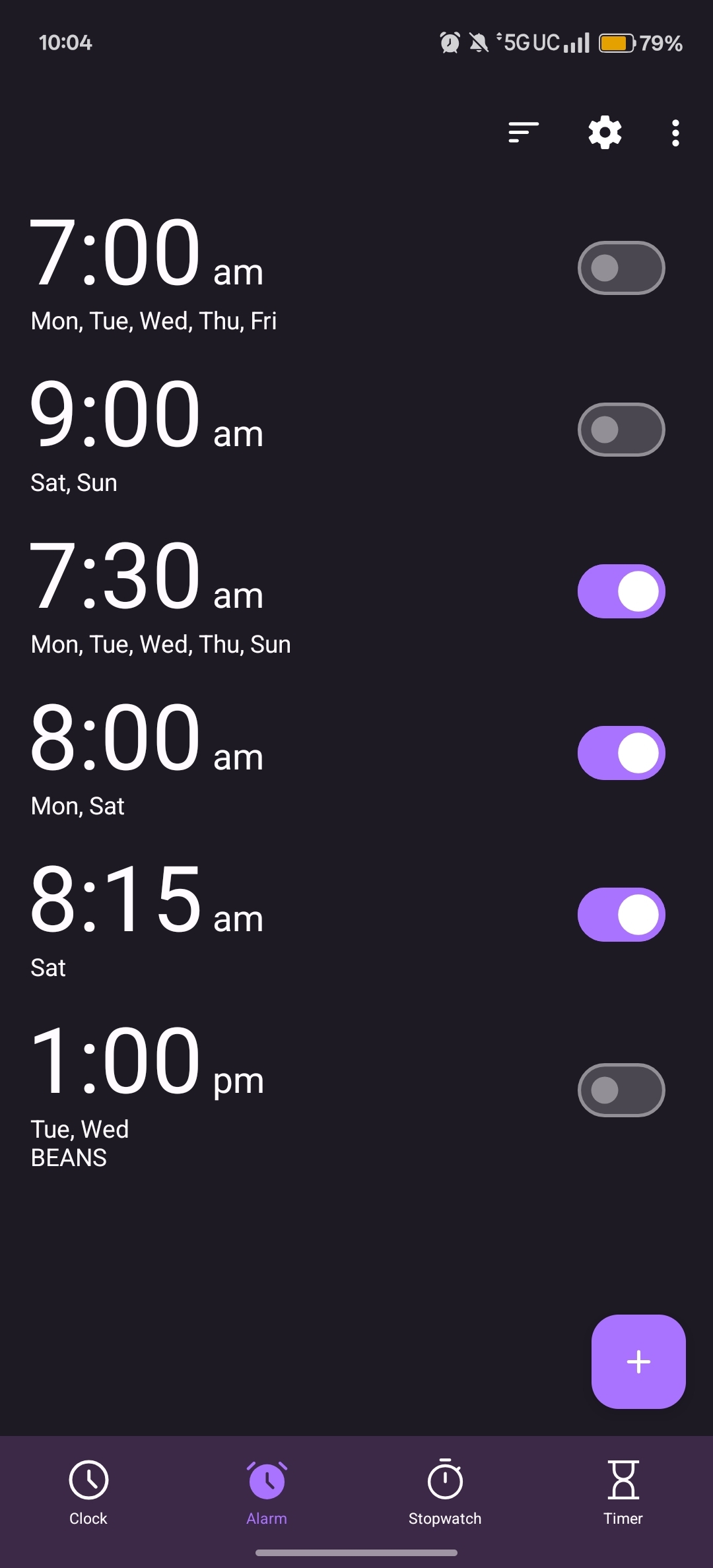Open the sort alarms option
The width and height of the screenshot is (713, 1568).
pyautogui.click(x=524, y=133)
